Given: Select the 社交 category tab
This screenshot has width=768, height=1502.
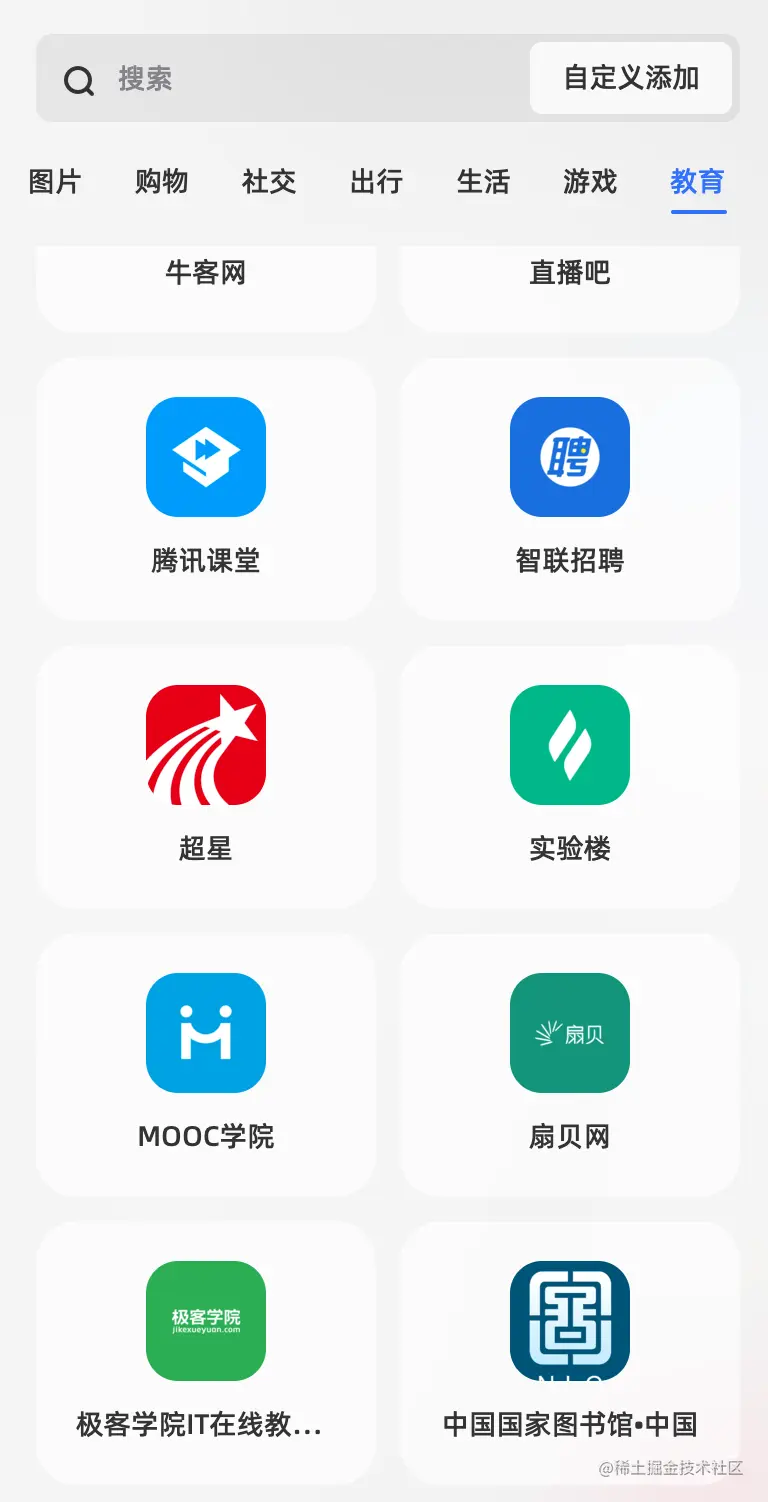Looking at the screenshot, I should [x=269, y=182].
